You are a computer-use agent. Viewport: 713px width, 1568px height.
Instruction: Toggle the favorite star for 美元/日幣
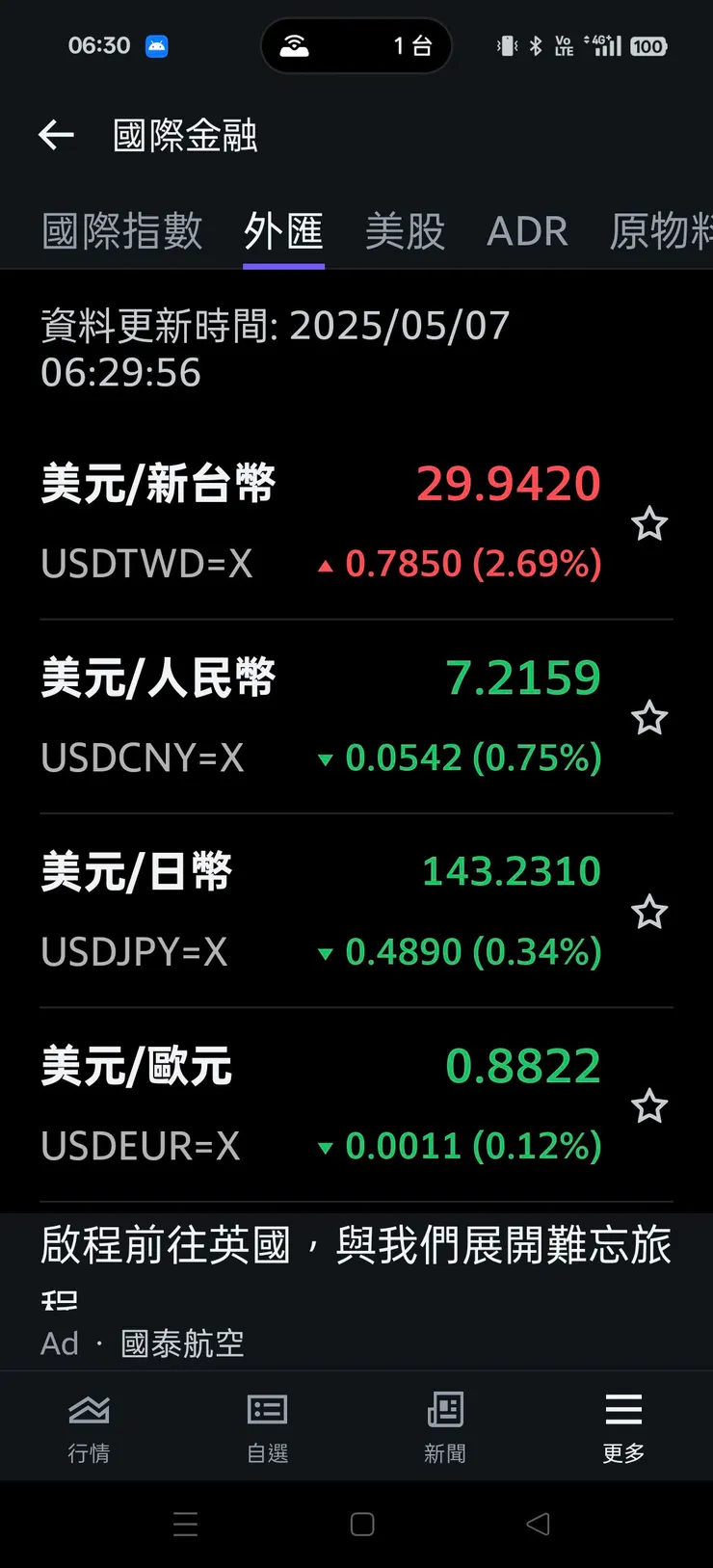coord(649,912)
